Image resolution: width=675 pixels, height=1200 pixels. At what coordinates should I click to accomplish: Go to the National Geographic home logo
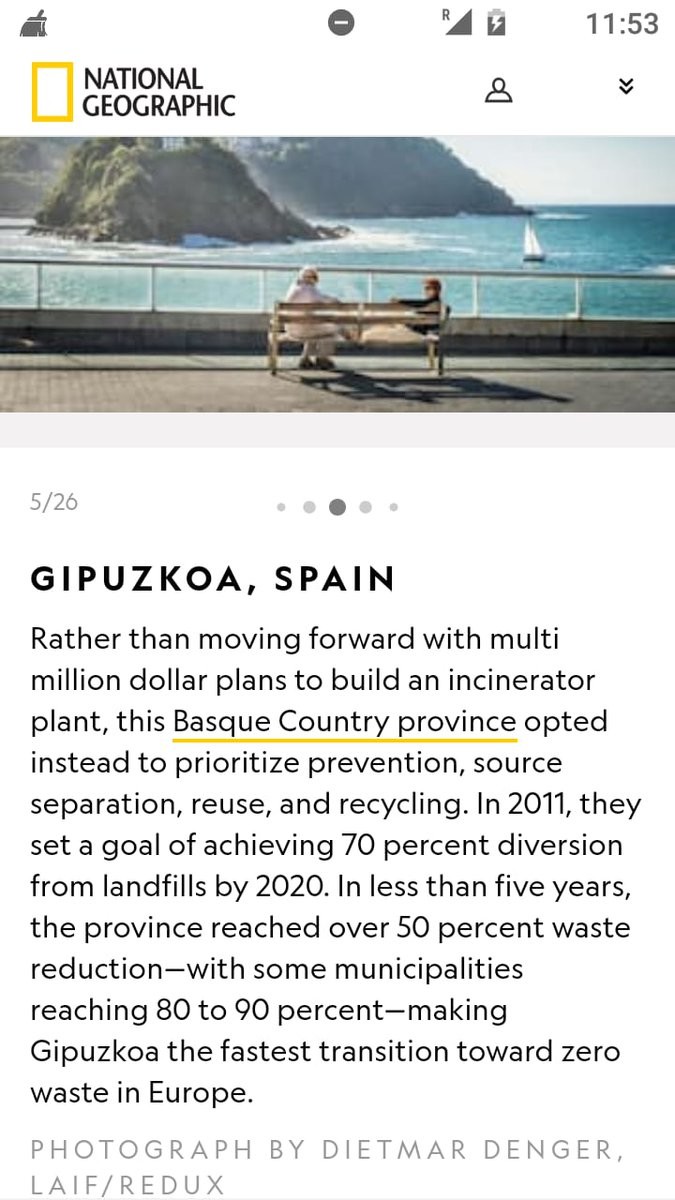coord(133,92)
